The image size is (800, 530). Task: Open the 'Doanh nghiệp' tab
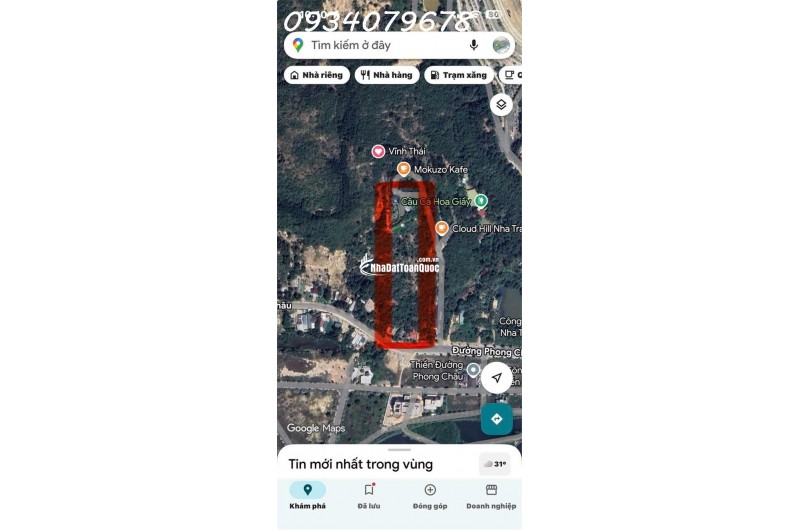click(x=491, y=496)
